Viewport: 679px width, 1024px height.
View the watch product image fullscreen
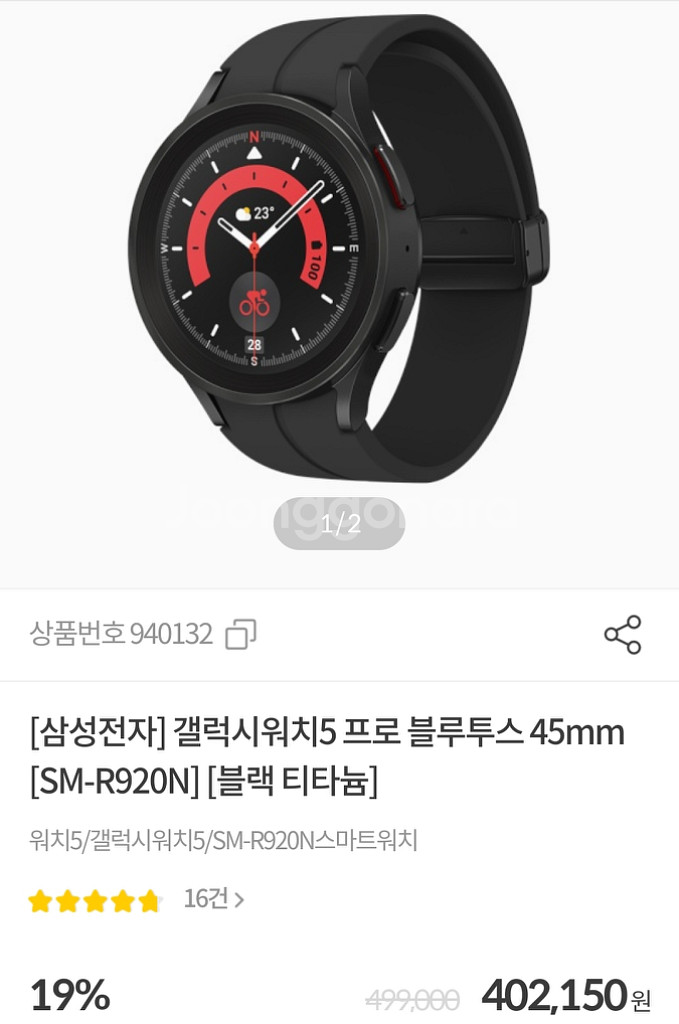tap(340, 250)
